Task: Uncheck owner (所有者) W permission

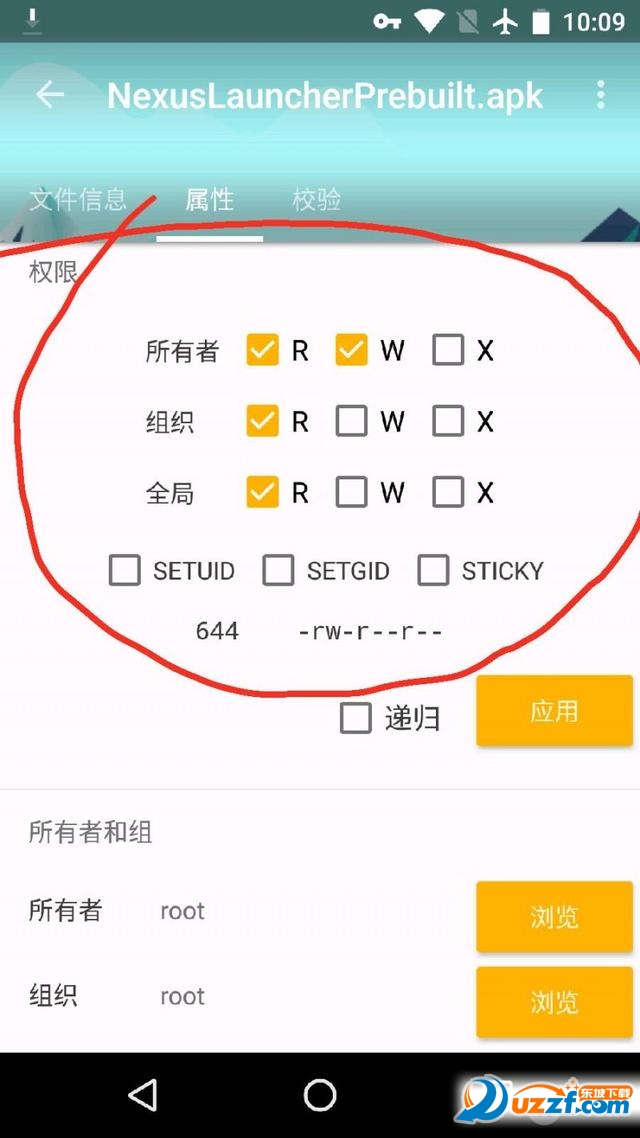Action: 351,350
